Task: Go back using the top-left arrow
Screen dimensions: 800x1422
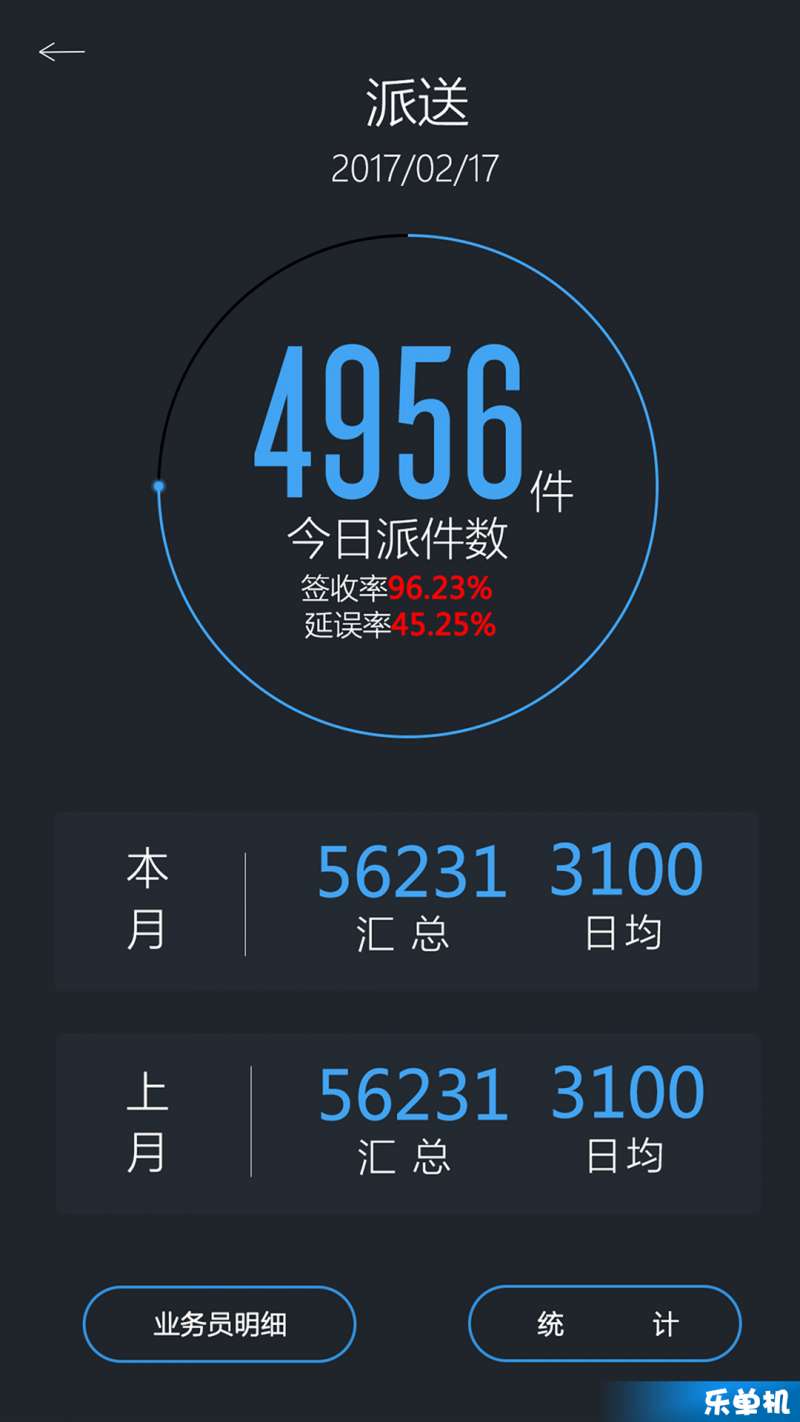Action: 62,52
